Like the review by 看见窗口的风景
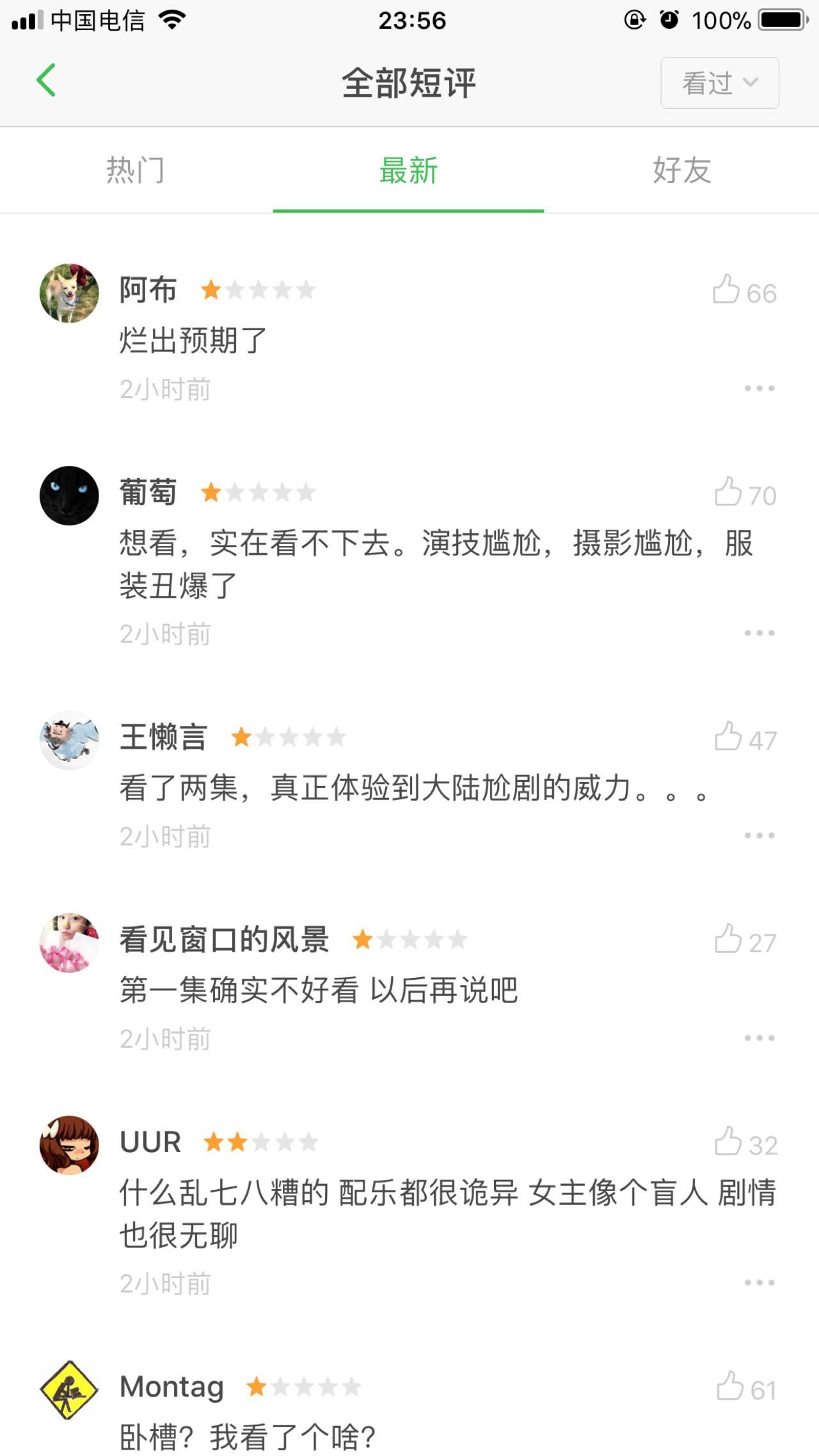 (728, 940)
